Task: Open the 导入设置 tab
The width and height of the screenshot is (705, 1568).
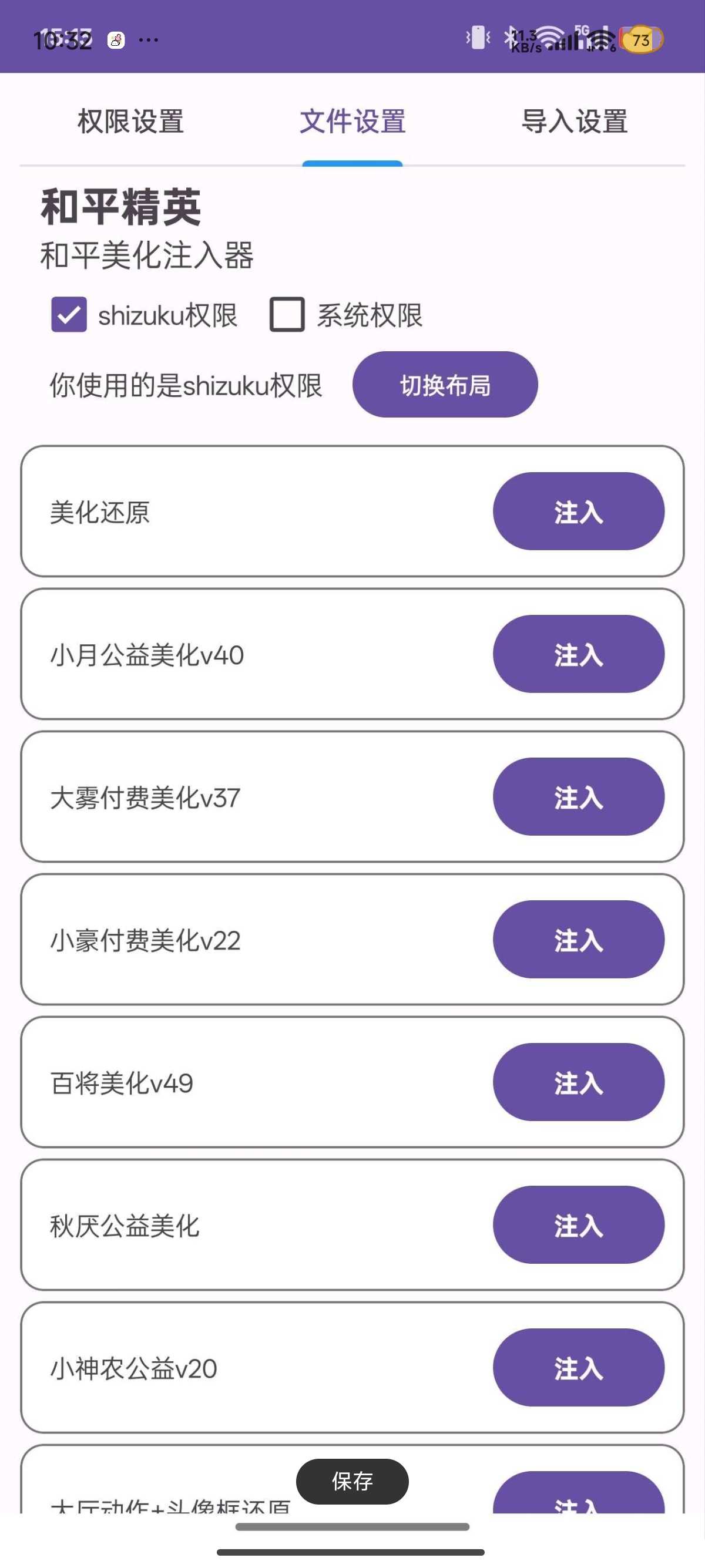Action: 574,121
